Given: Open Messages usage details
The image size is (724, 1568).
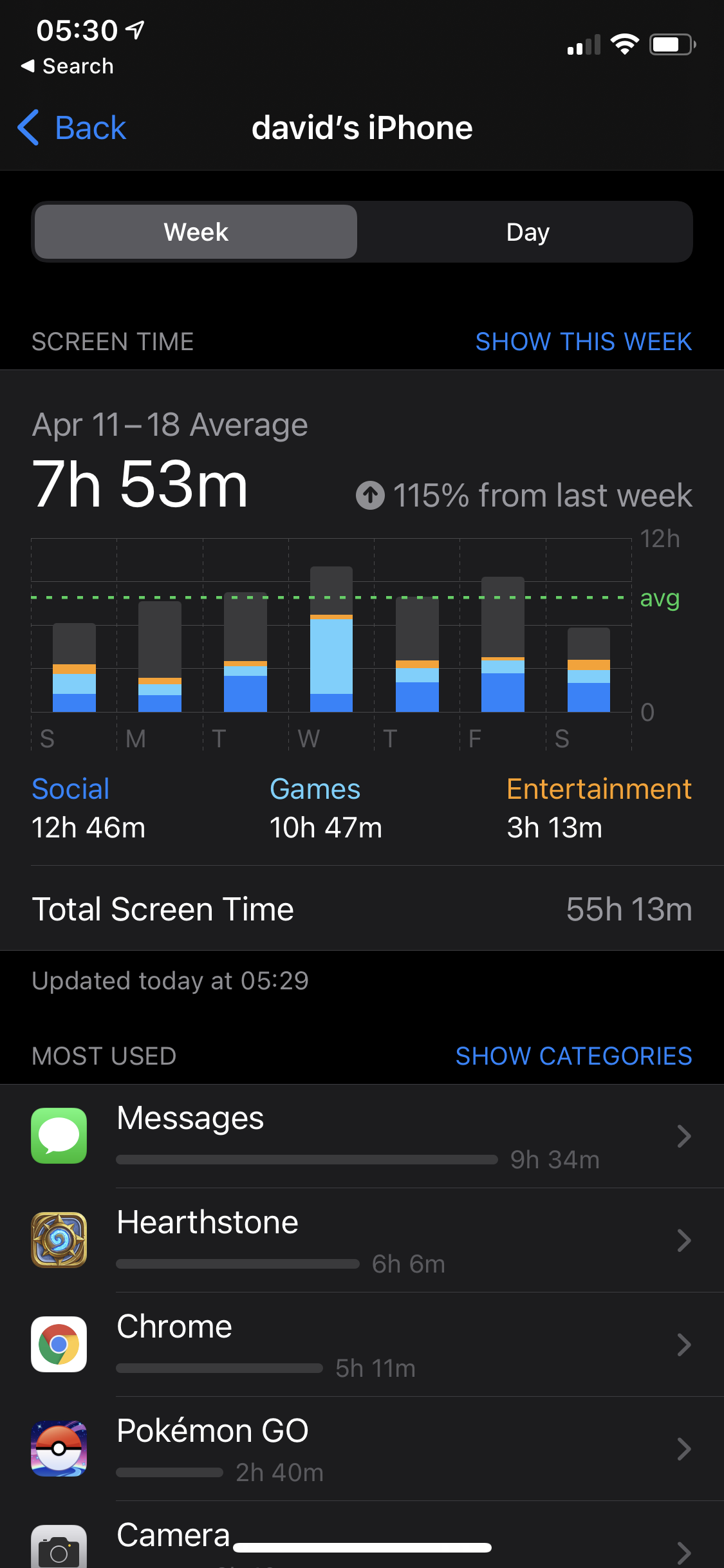Looking at the screenshot, I should click(x=362, y=1136).
